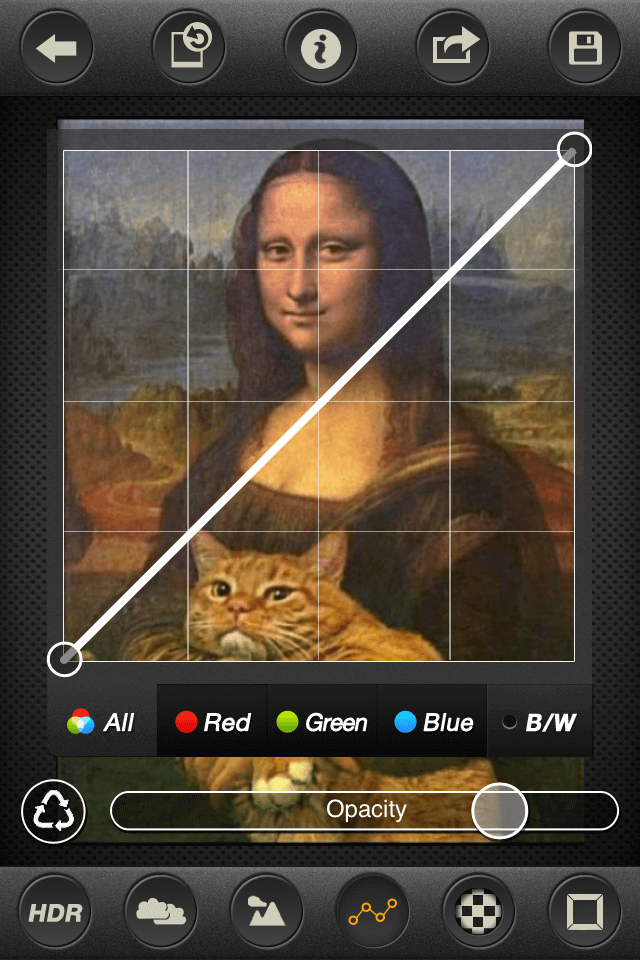Tap the top-right curve control point

point(575,150)
